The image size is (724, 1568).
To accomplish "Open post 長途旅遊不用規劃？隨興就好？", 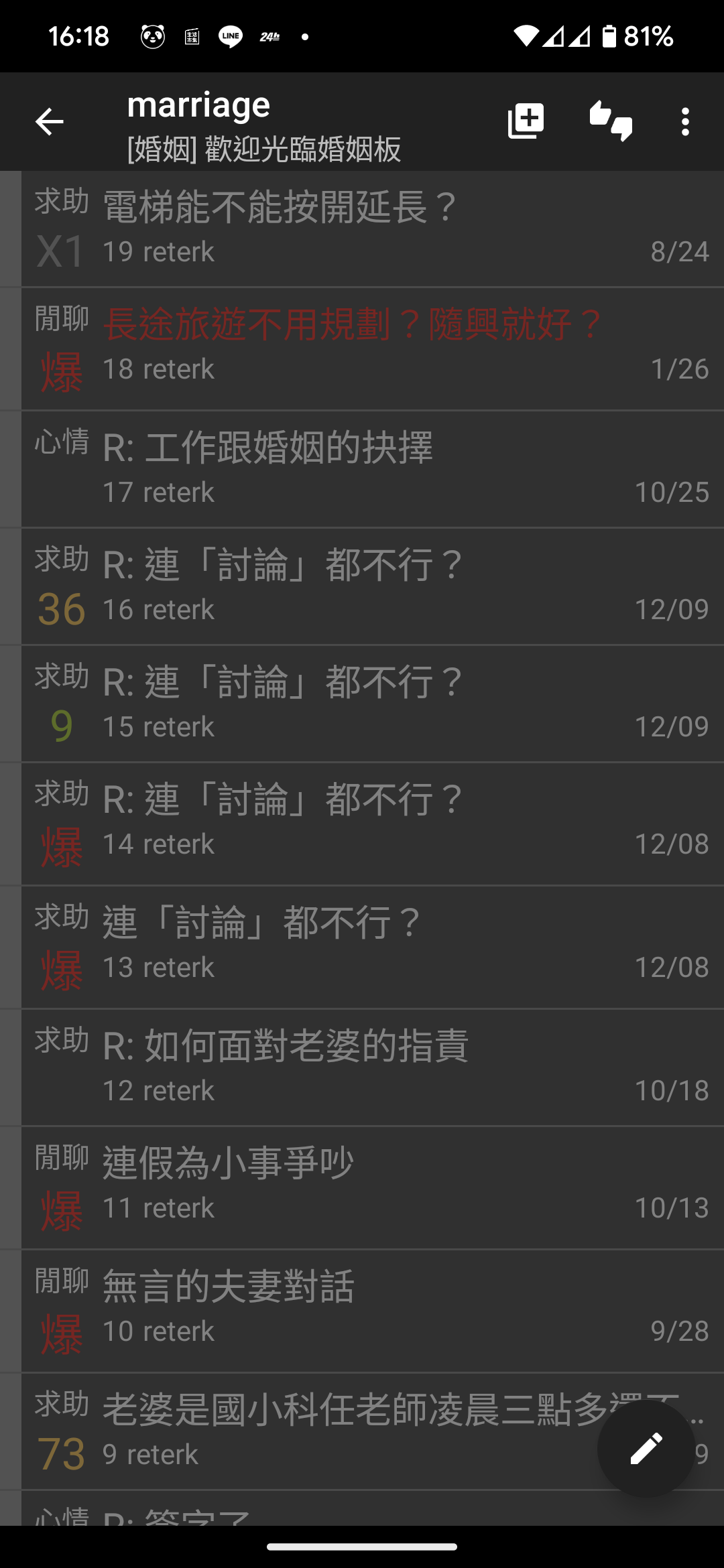I will tap(373, 349).
